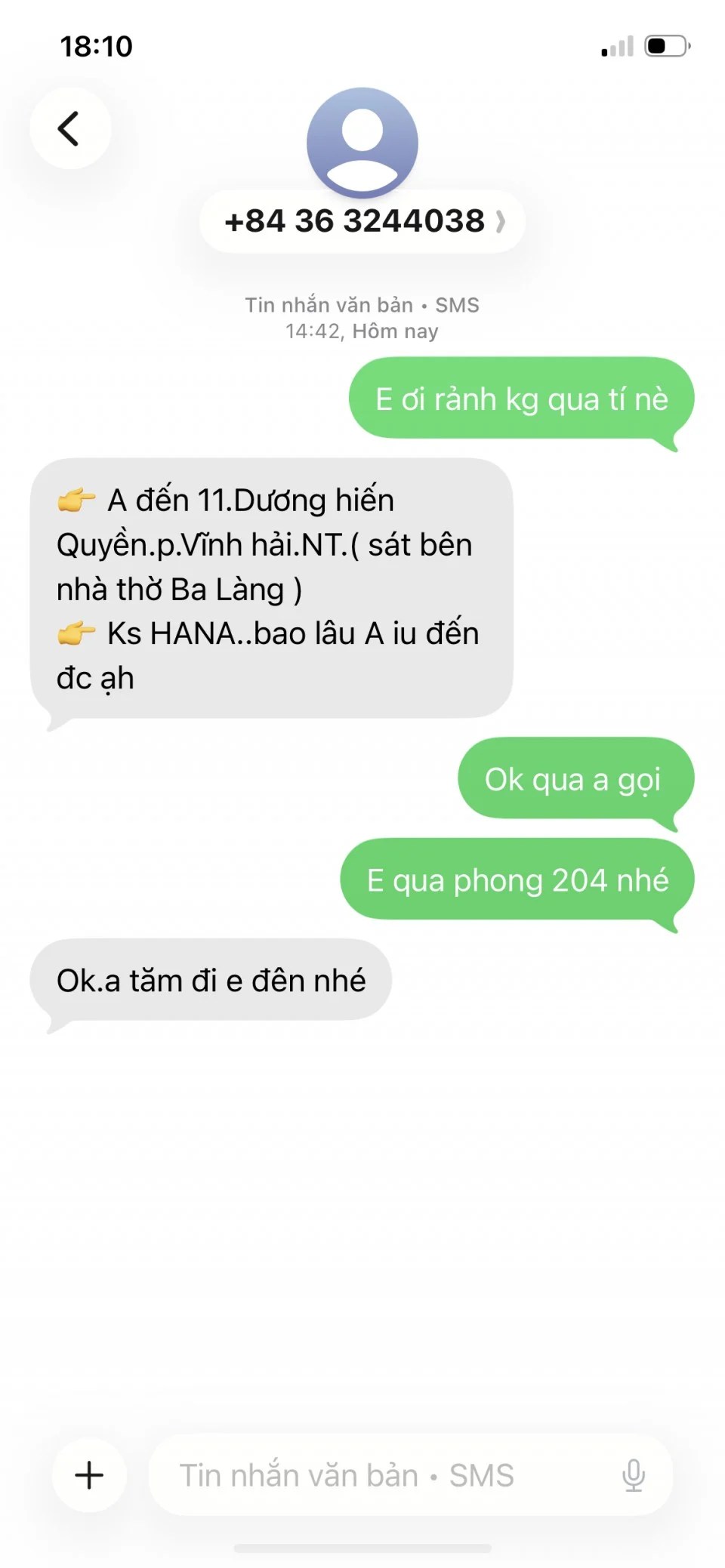Image resolution: width=725 pixels, height=1568 pixels.
Task: Focus the SMS text message field
Action: (x=378, y=1474)
